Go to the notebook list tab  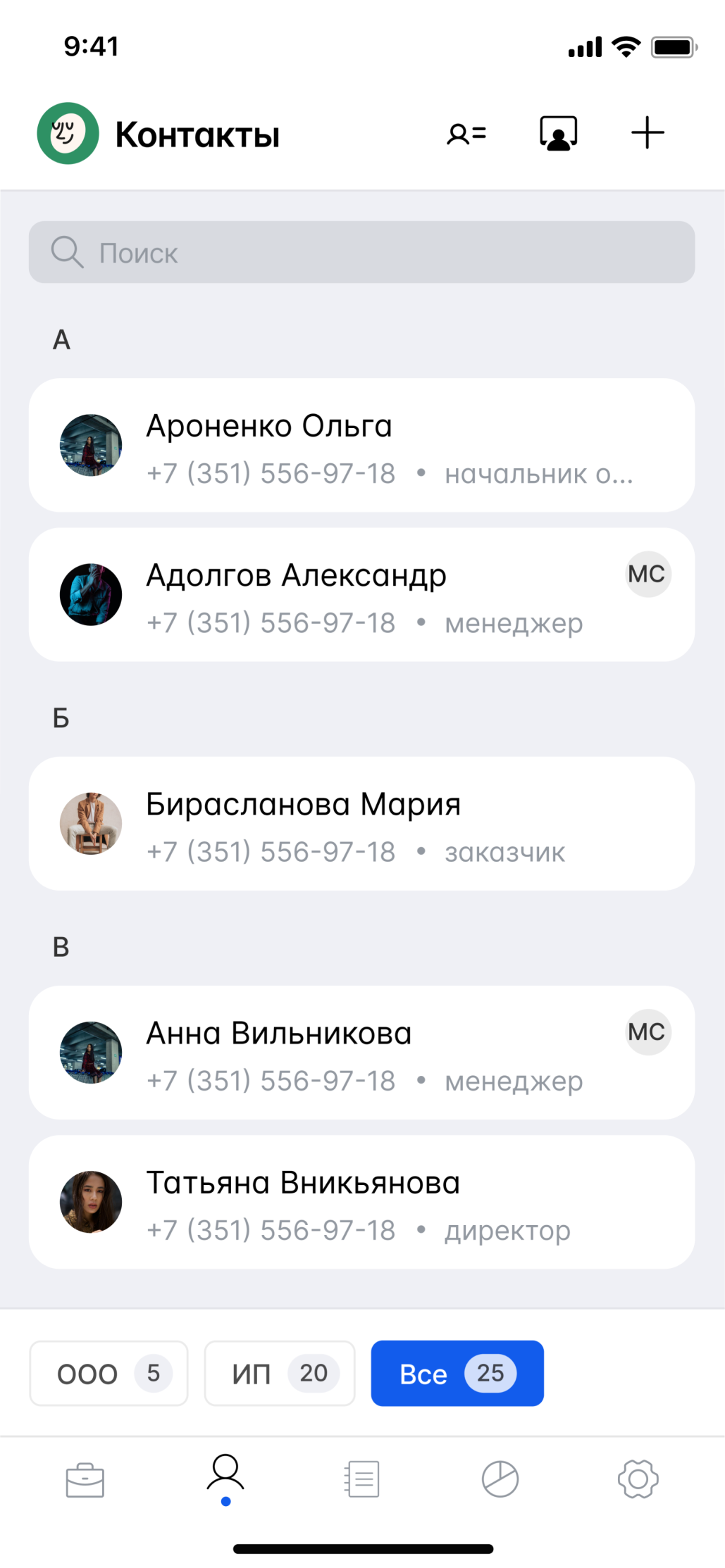[362, 1479]
